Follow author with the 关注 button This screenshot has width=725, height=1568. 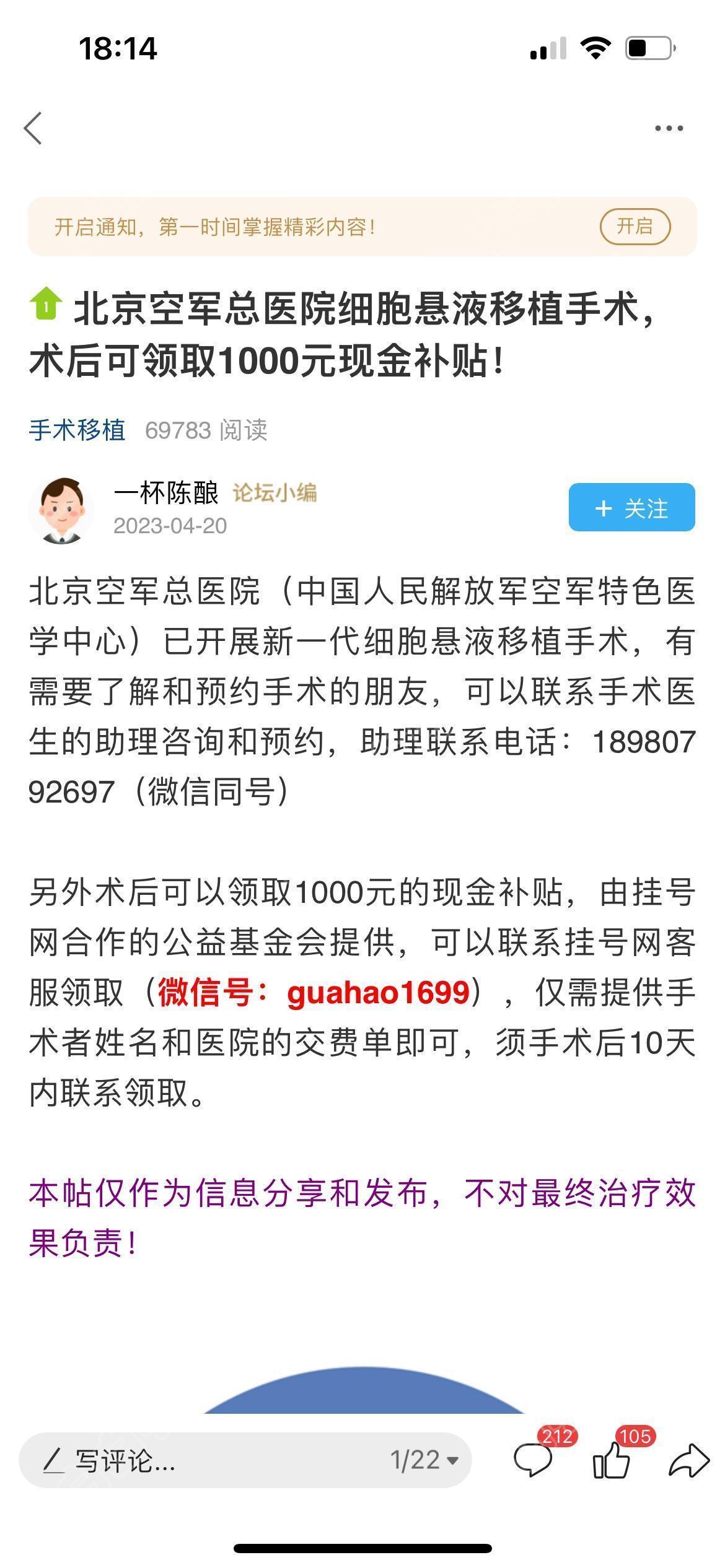[631, 508]
